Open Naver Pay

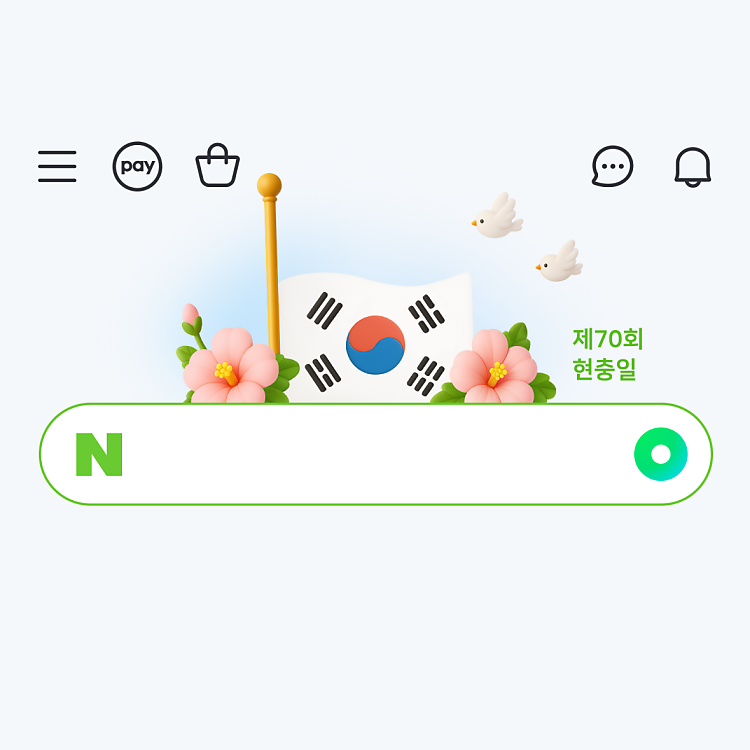click(x=137, y=166)
